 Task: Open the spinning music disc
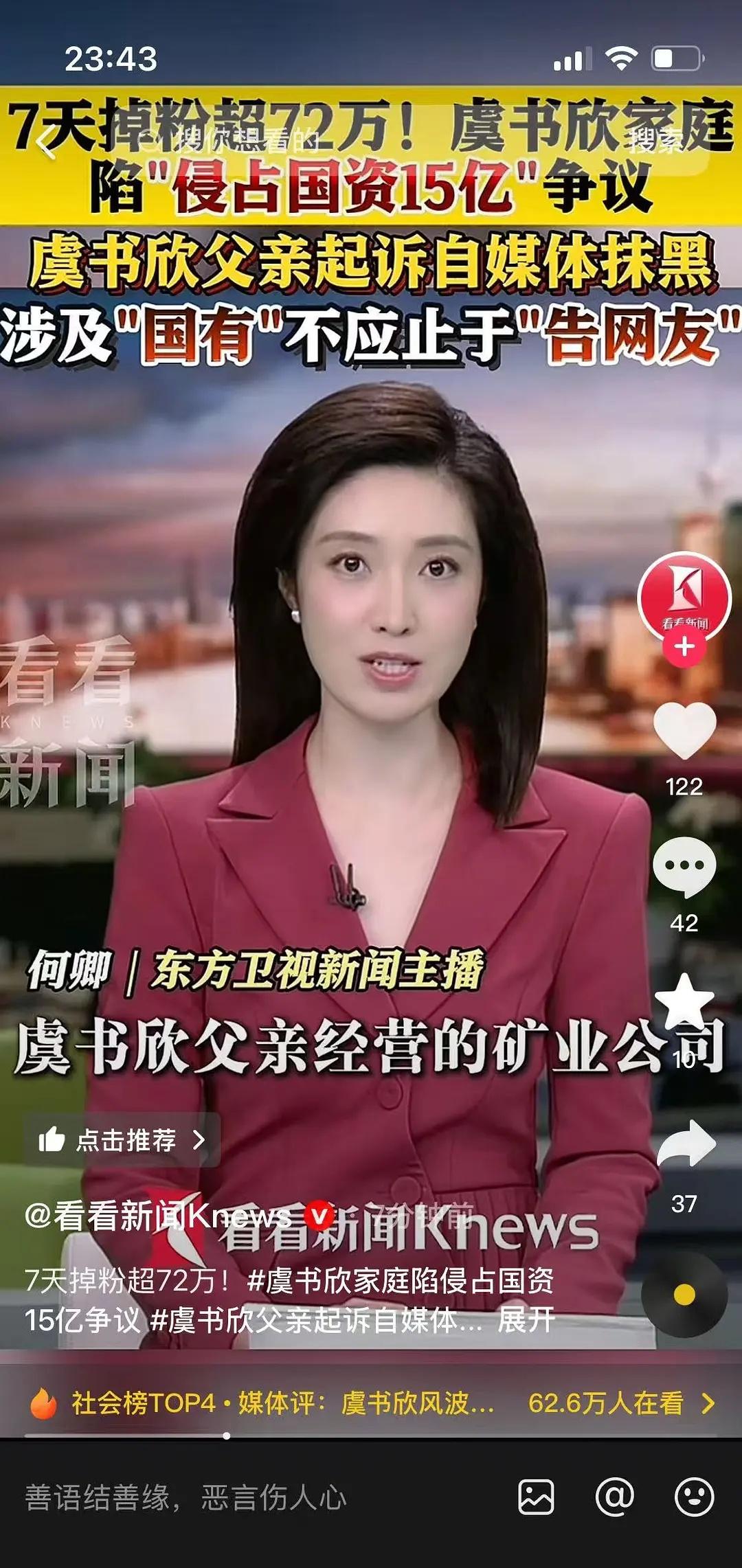pyautogui.click(x=684, y=1295)
